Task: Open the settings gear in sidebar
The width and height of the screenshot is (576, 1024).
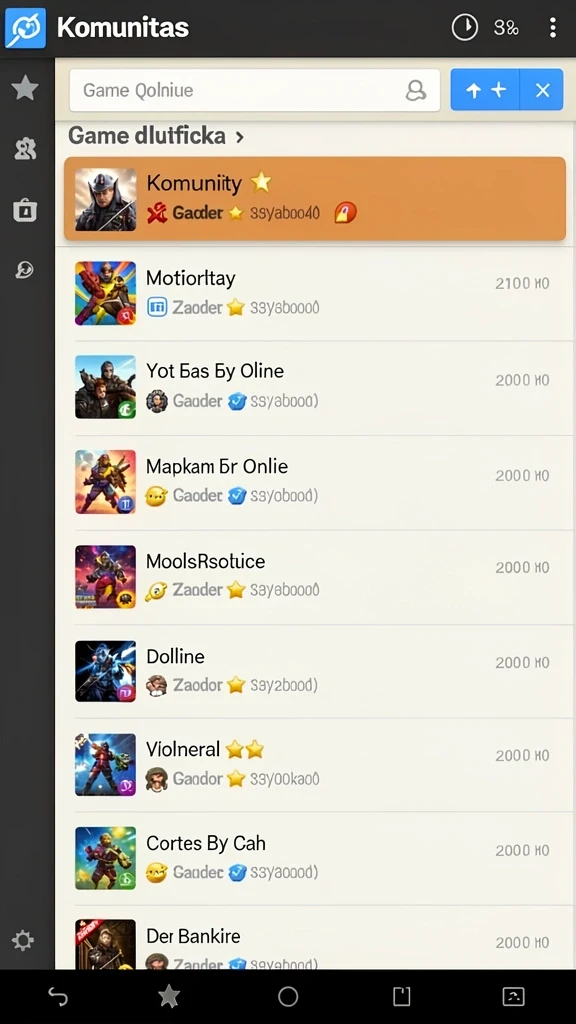Action: [23, 940]
